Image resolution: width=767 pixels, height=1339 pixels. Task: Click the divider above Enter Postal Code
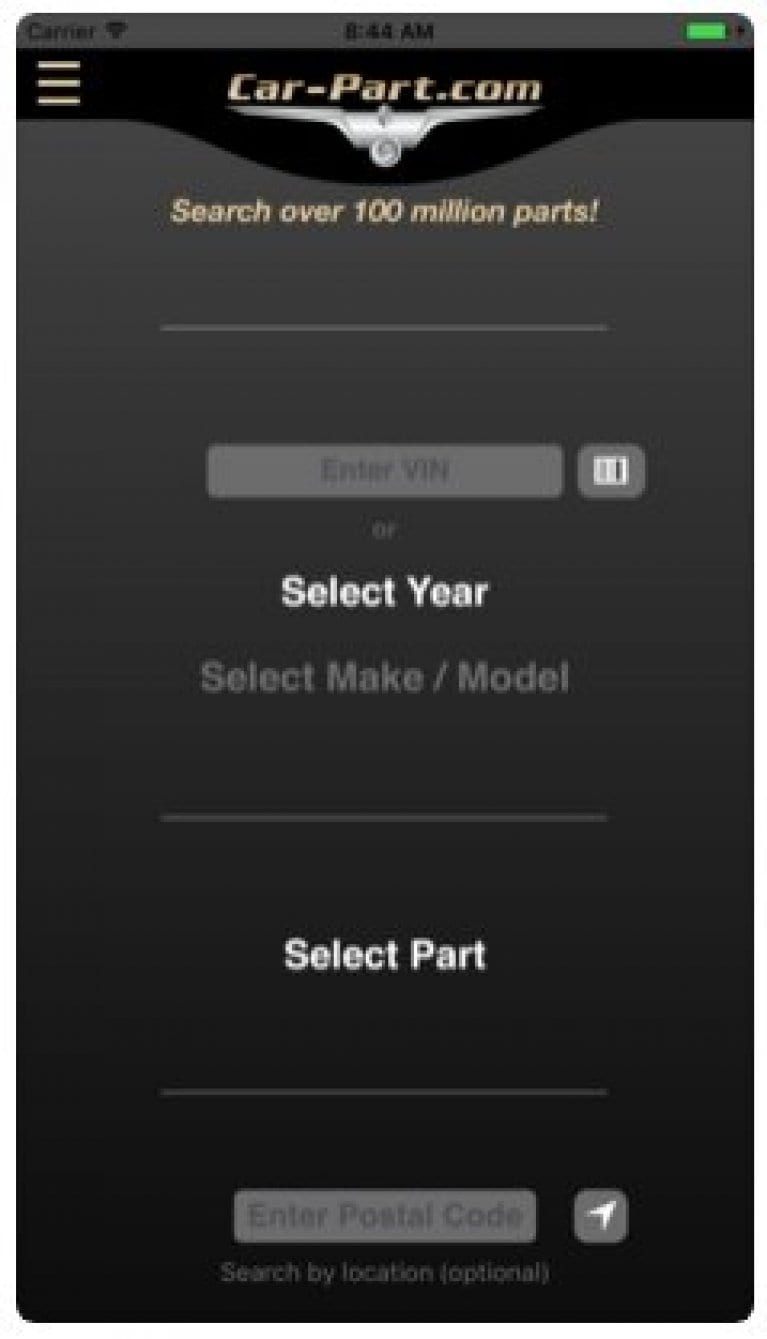386,1090
